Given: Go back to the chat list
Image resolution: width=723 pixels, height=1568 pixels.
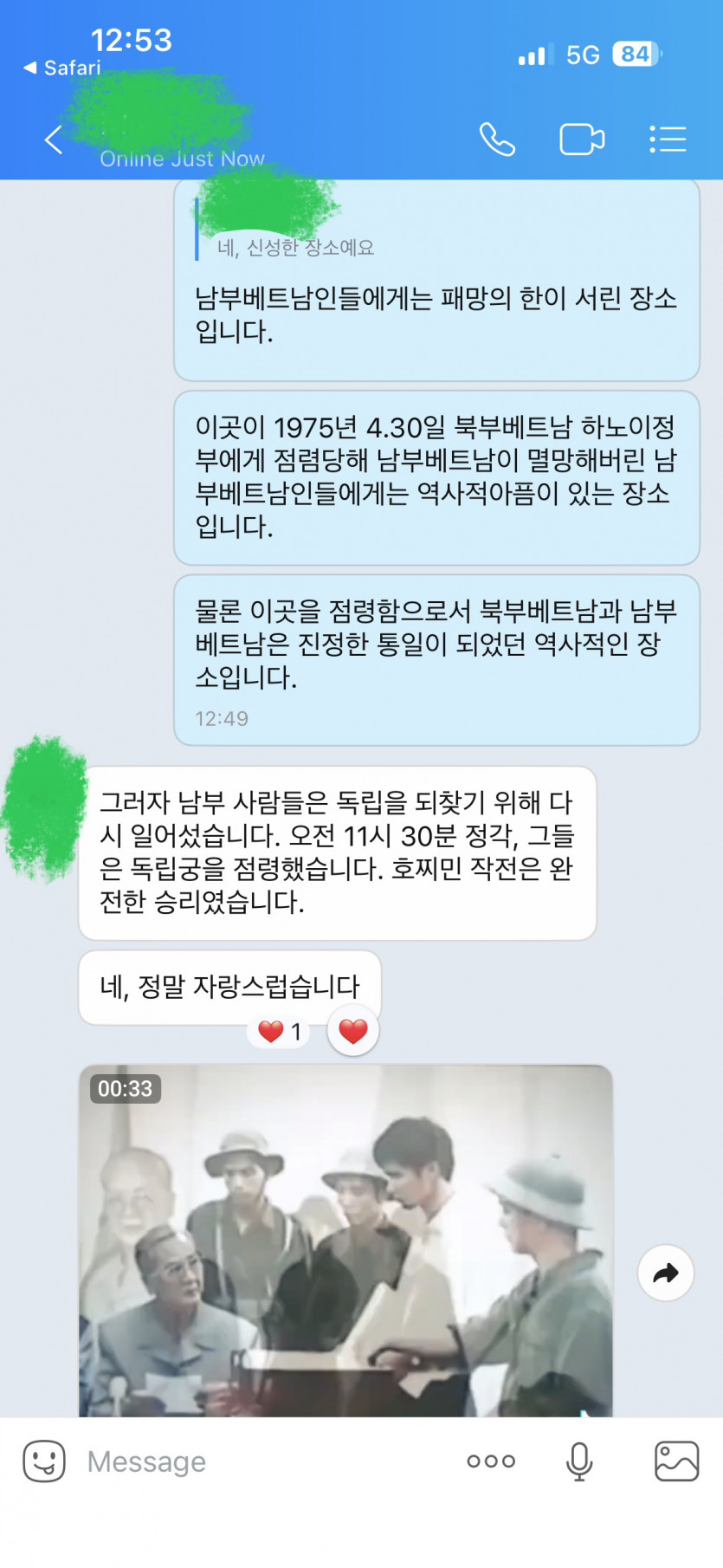Looking at the screenshot, I should point(54,139).
